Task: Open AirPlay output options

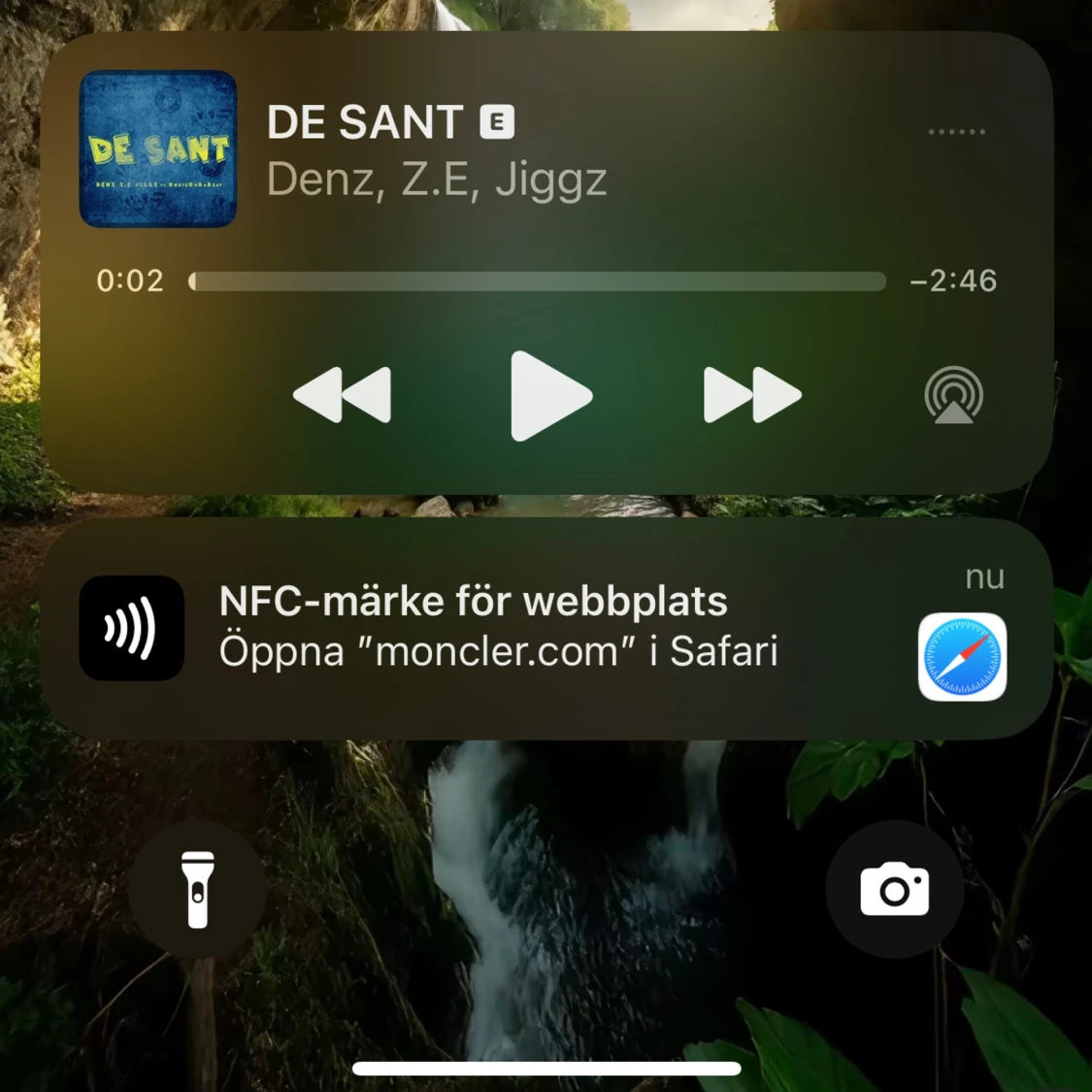Action: pos(953,395)
